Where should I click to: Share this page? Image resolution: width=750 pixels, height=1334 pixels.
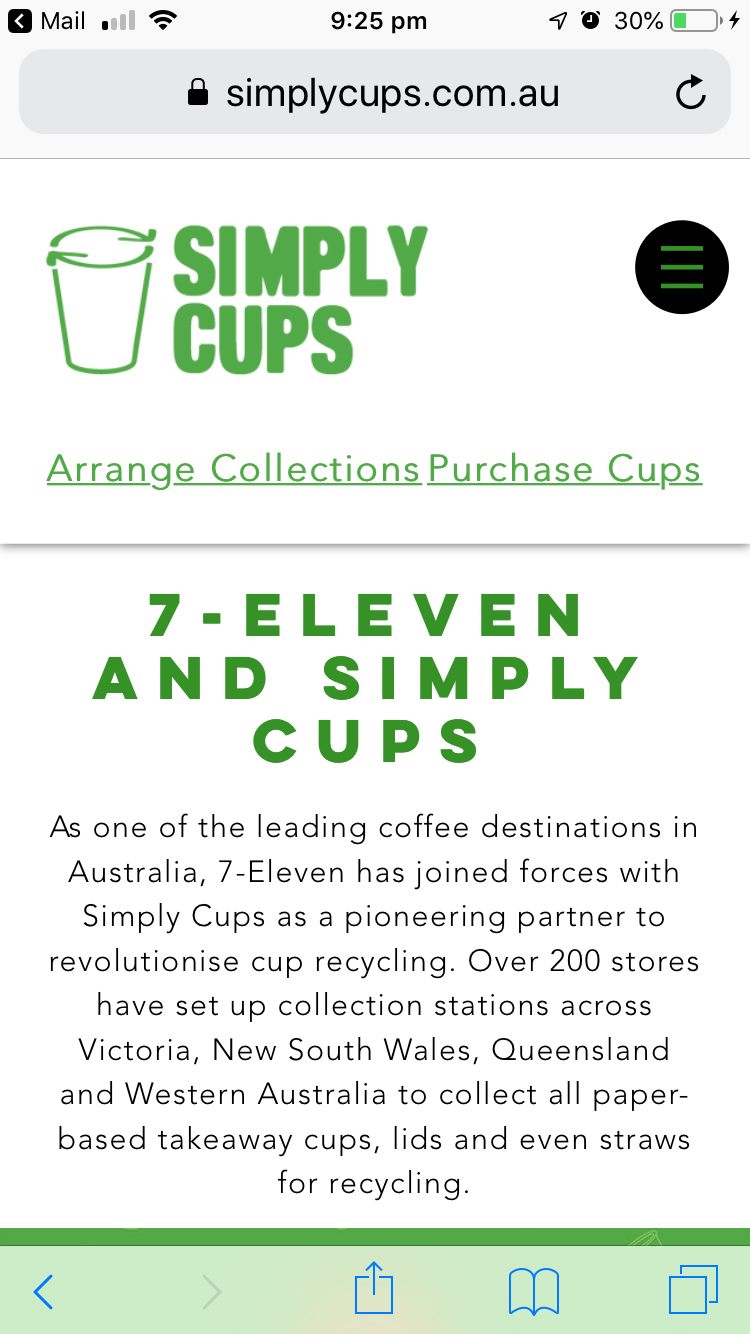point(375,1288)
